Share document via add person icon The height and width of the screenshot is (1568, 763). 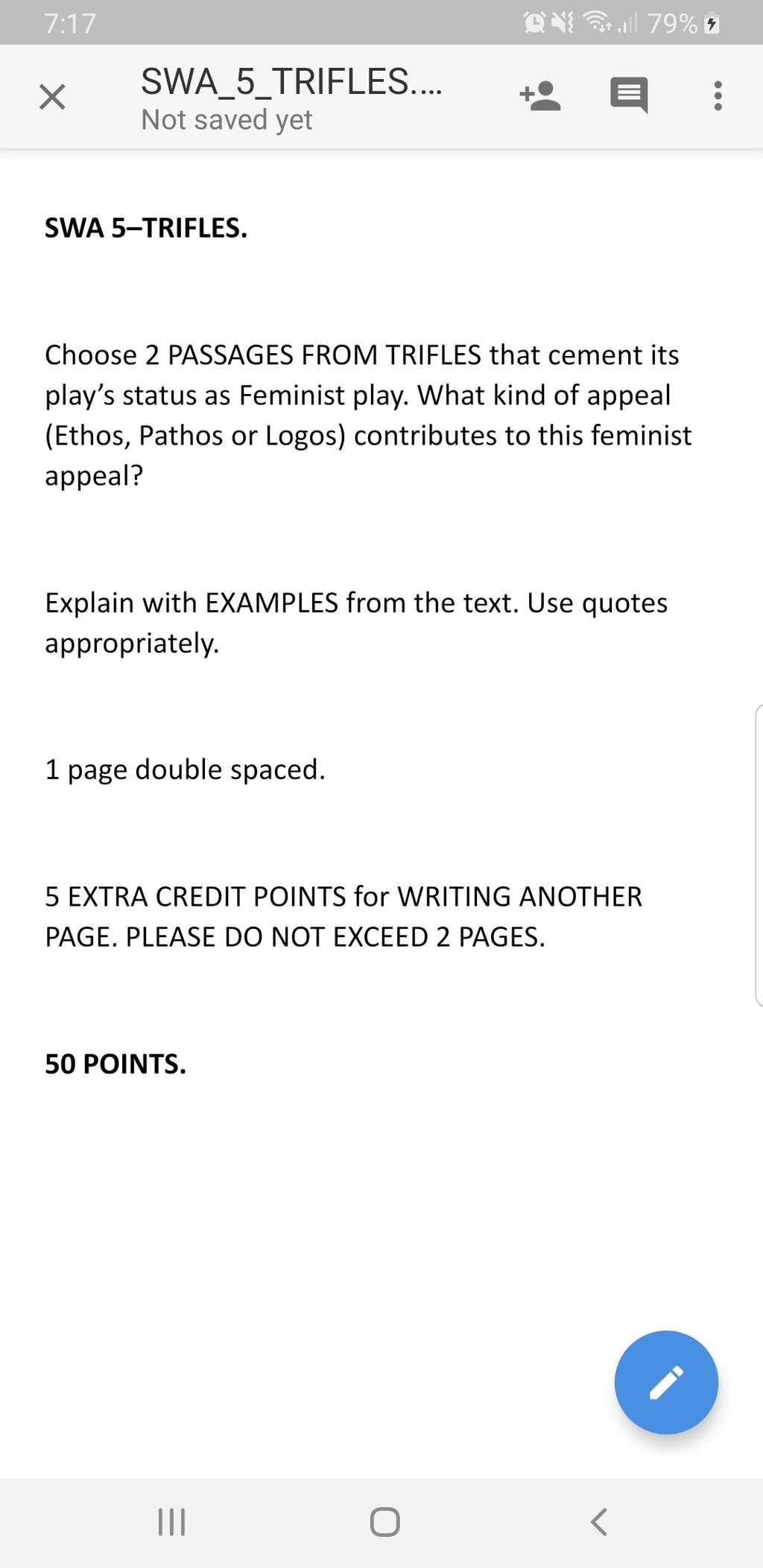pos(540,96)
